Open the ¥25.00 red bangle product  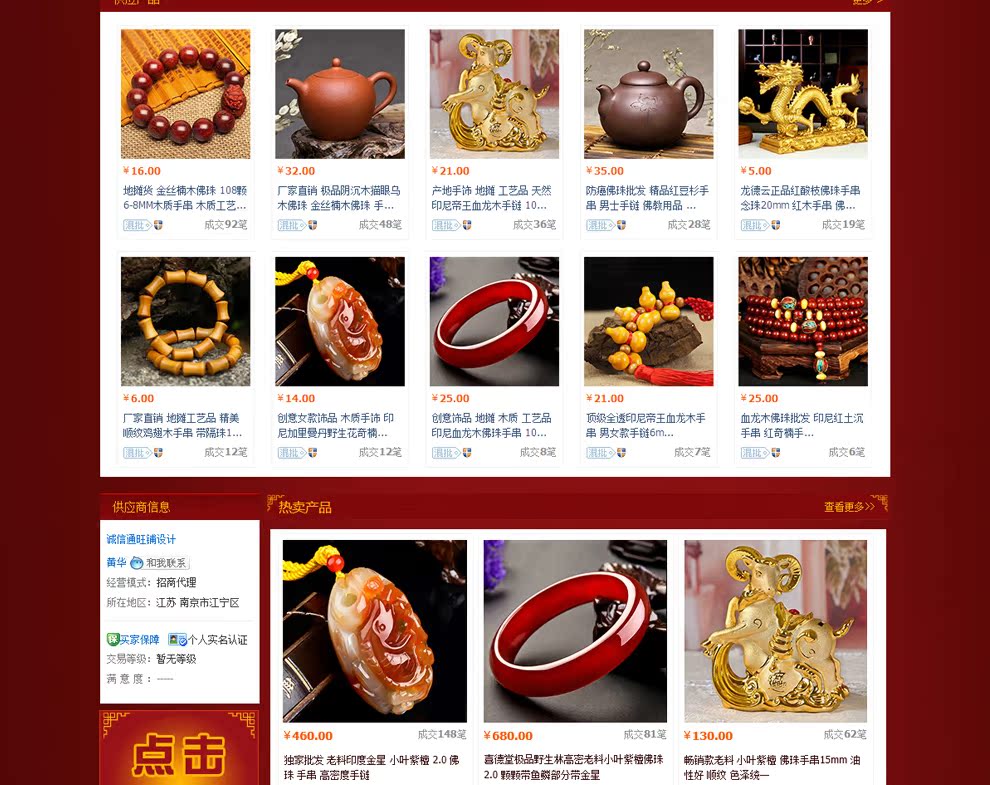494,322
